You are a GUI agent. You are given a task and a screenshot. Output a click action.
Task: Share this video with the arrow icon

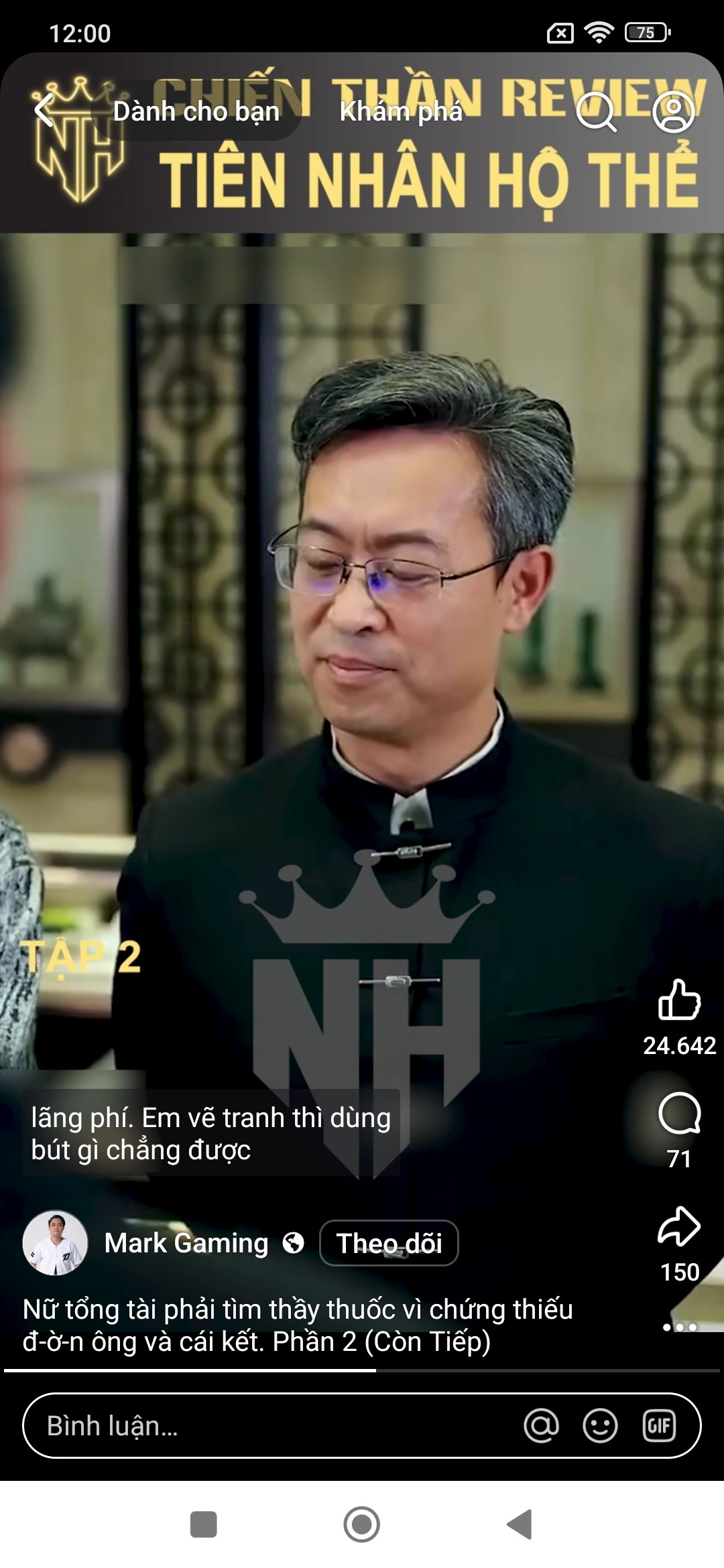[x=679, y=1226]
